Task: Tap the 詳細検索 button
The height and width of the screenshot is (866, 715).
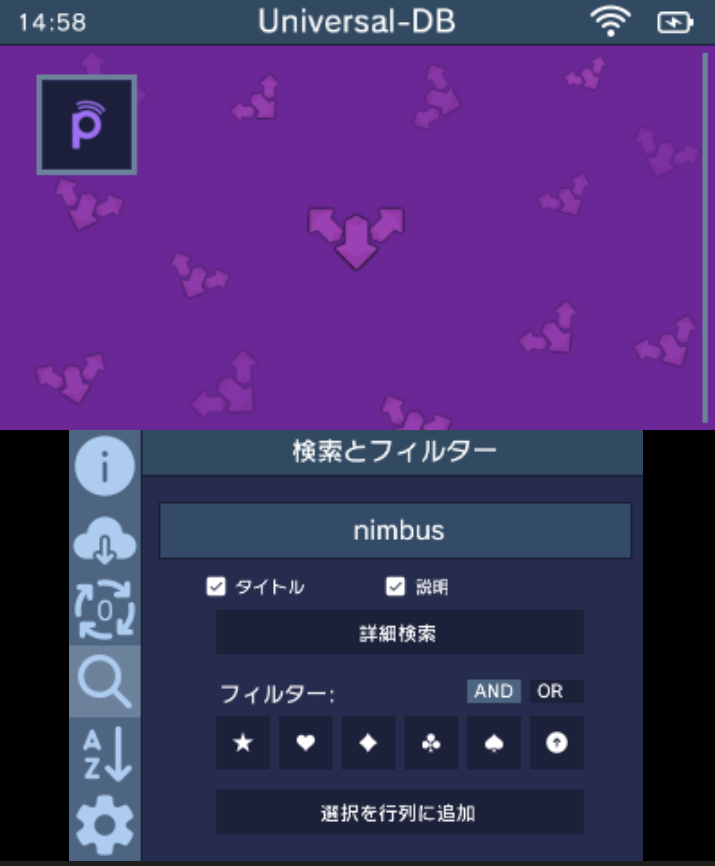Action: [399, 633]
